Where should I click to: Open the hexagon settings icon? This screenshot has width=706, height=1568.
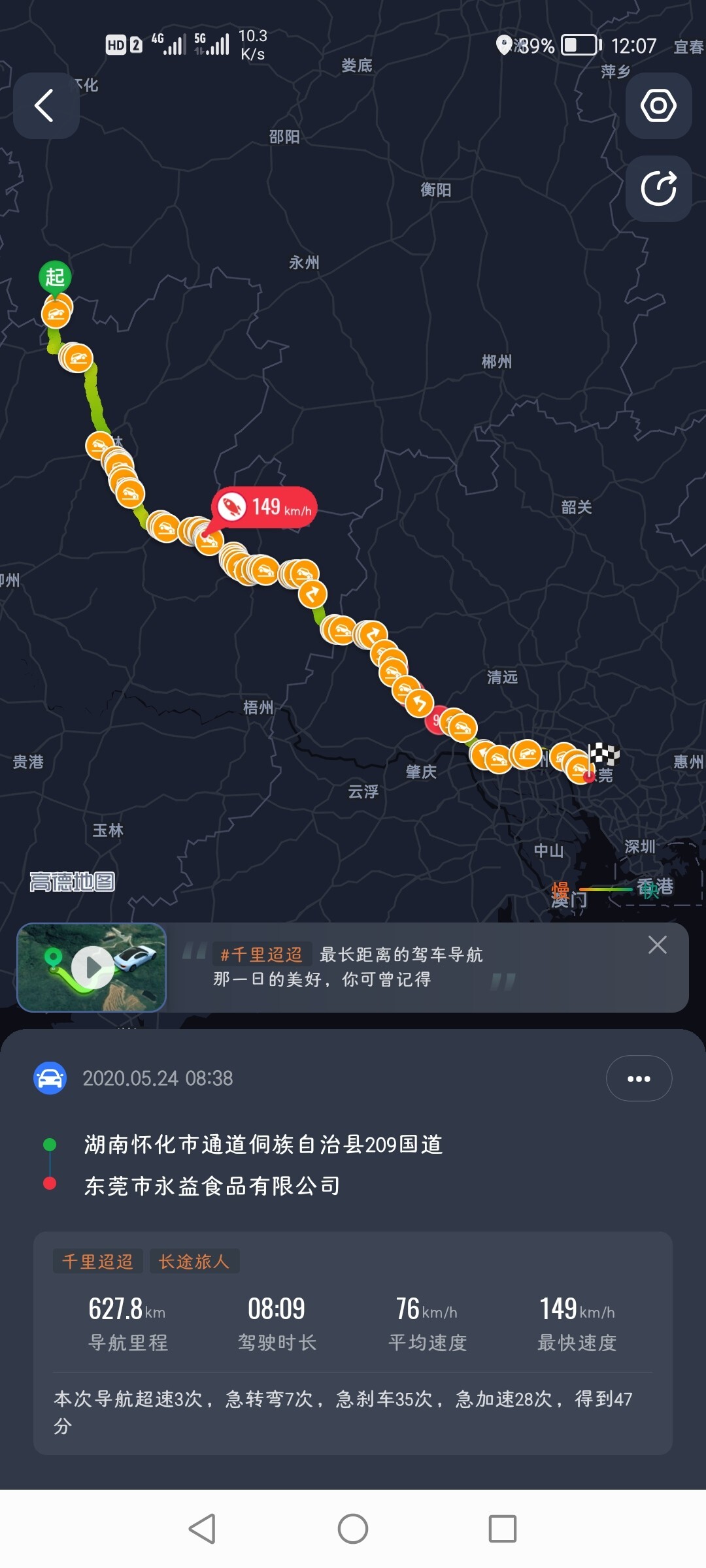click(658, 106)
